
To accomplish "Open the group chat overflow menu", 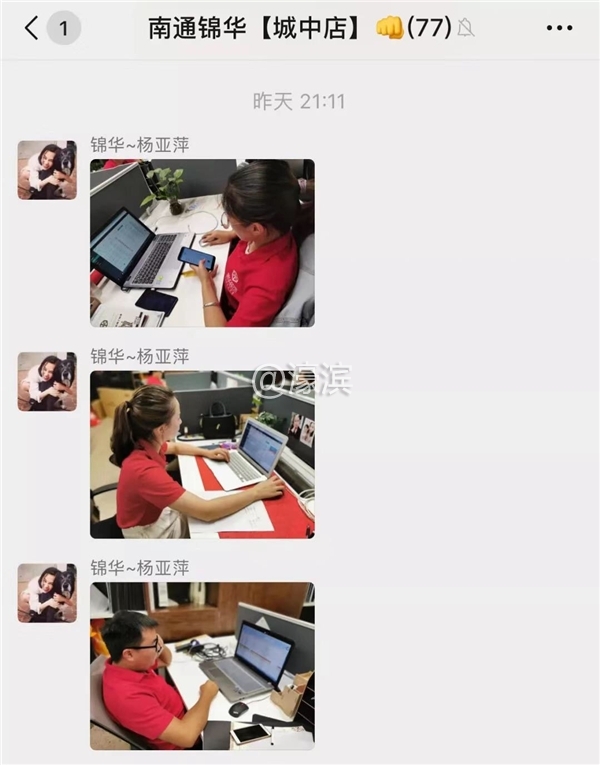I will [559, 28].
